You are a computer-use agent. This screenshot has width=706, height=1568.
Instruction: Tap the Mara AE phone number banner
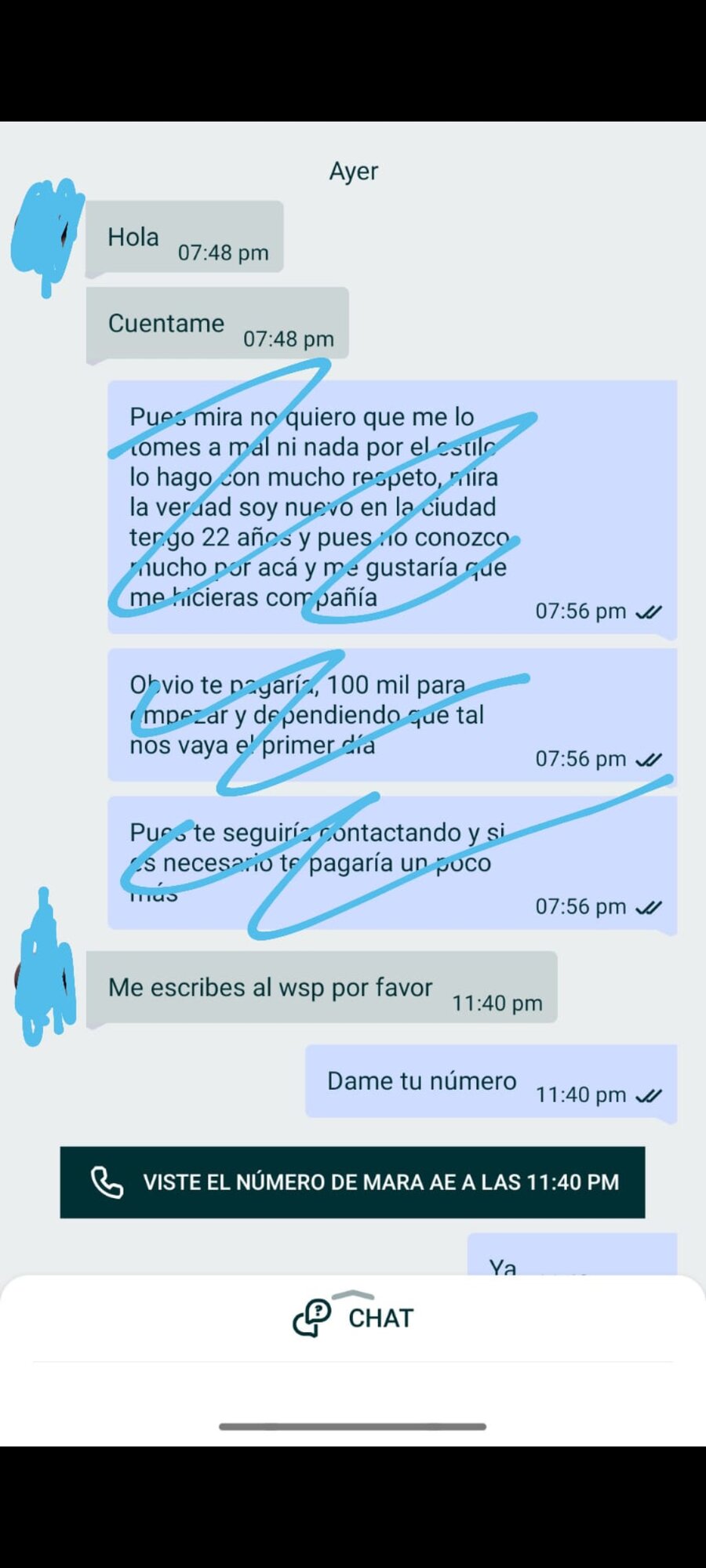point(352,1181)
